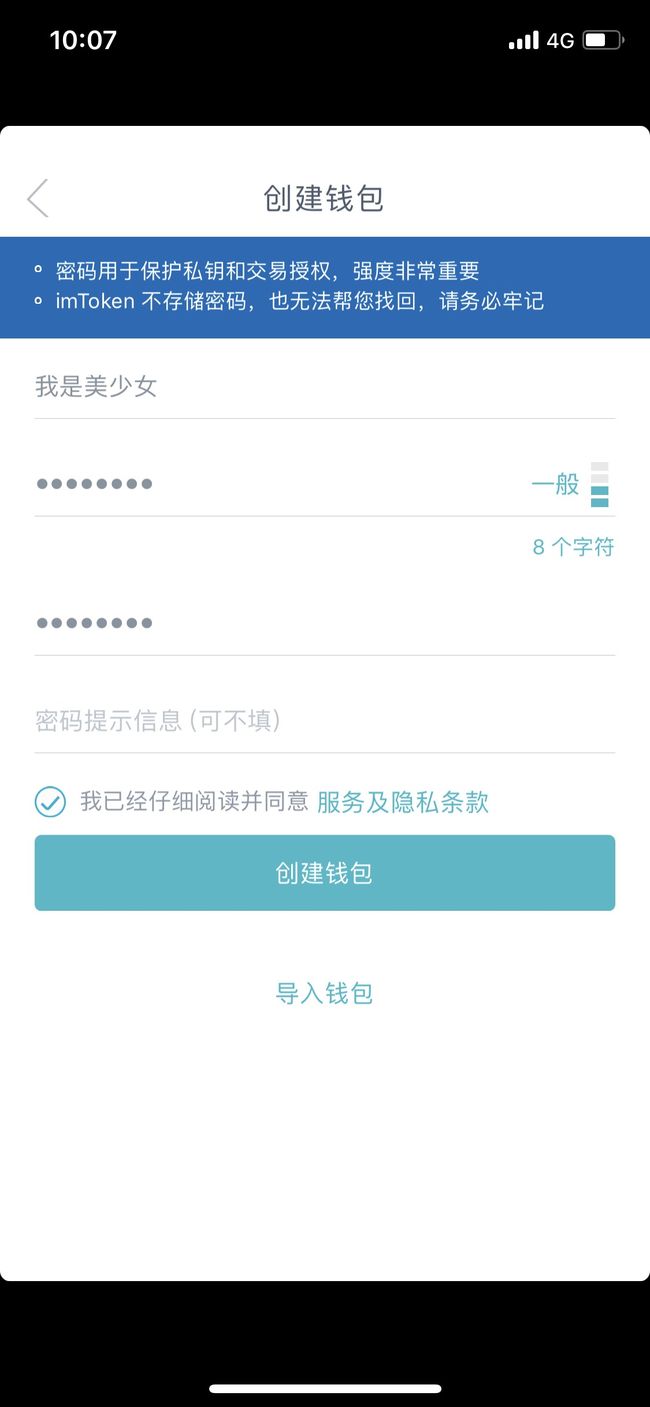
Task: Enter a hint in 密码提示信息 field
Action: click(x=324, y=720)
